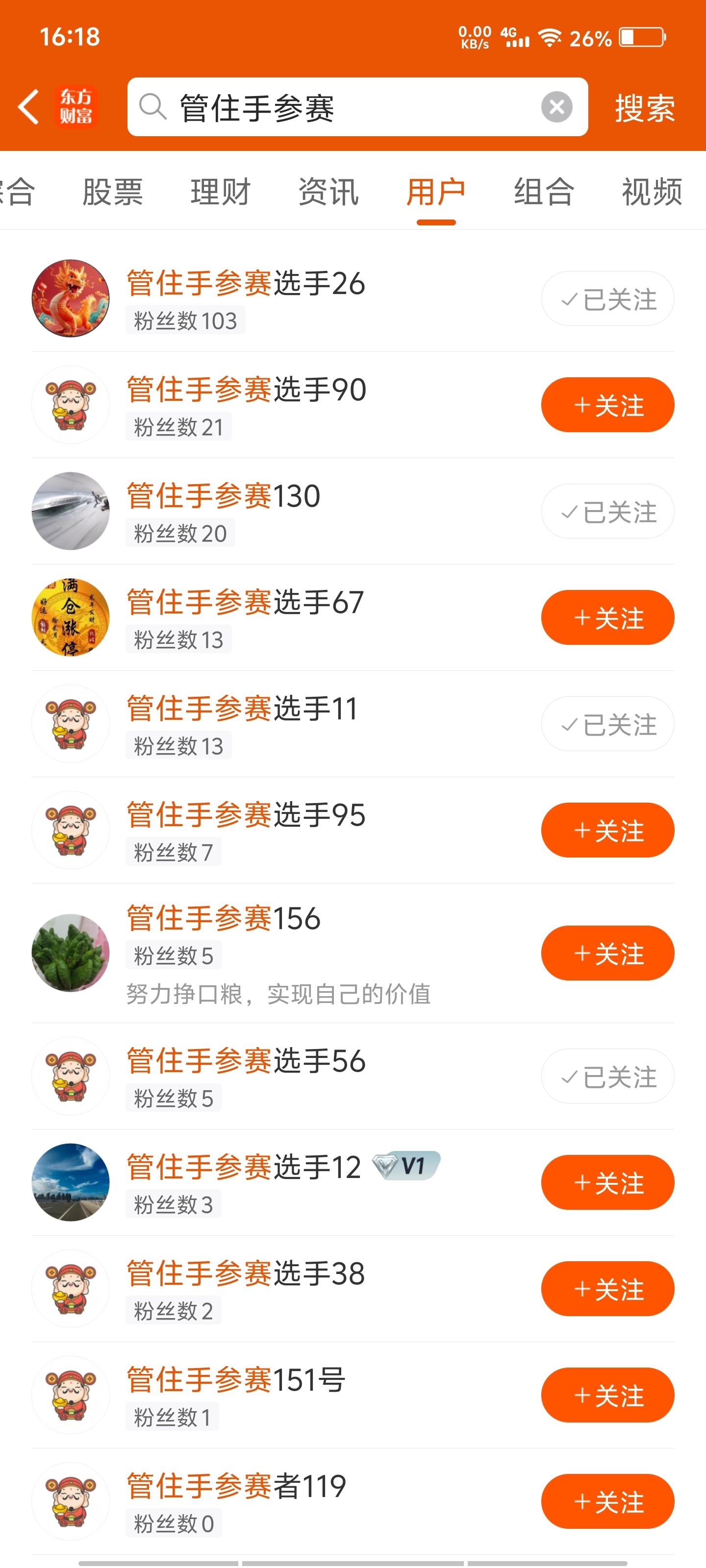Viewport: 706px width, 1568px height.
Task: Unfollow 管住手参赛选手26 via 已关注
Action: (x=607, y=298)
